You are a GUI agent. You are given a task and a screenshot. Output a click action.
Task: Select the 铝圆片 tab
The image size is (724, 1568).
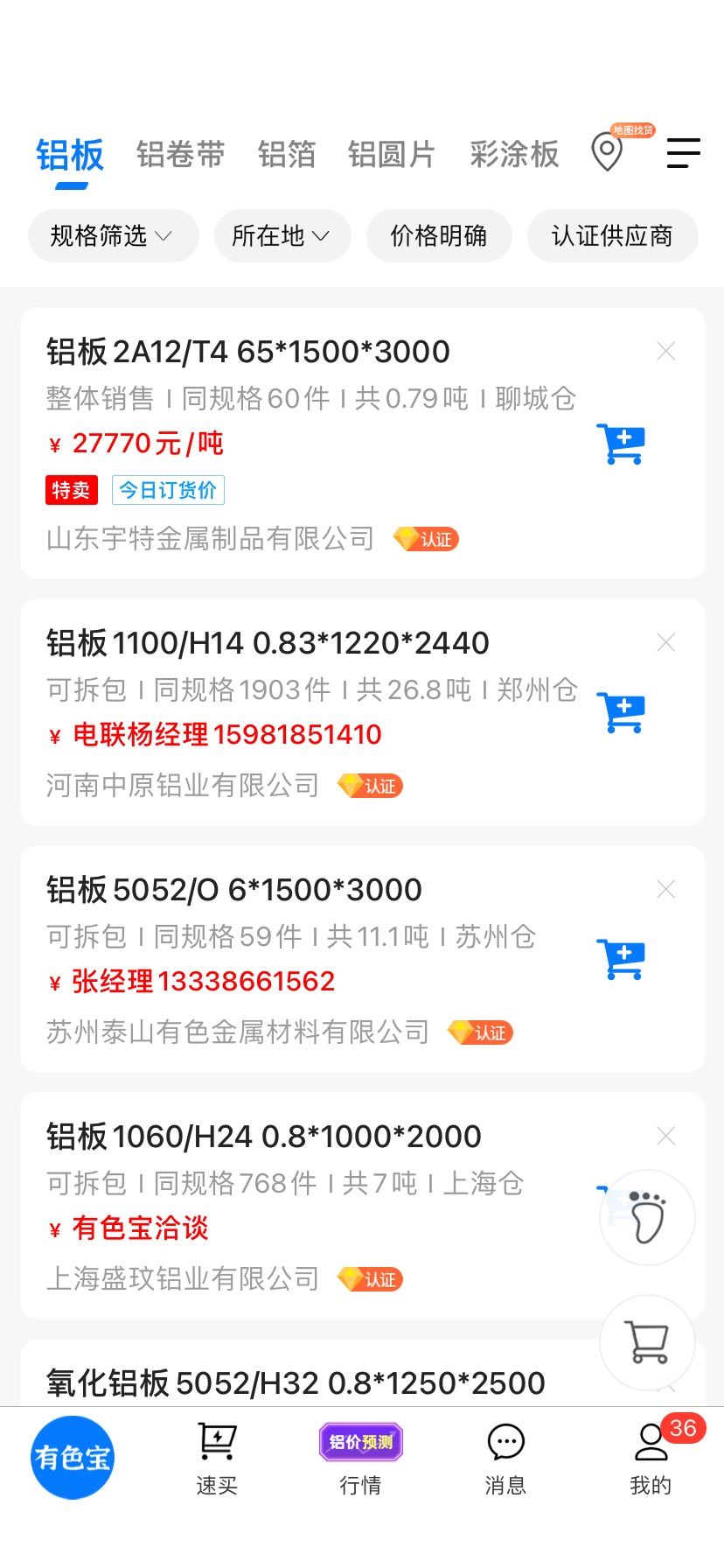click(x=391, y=154)
